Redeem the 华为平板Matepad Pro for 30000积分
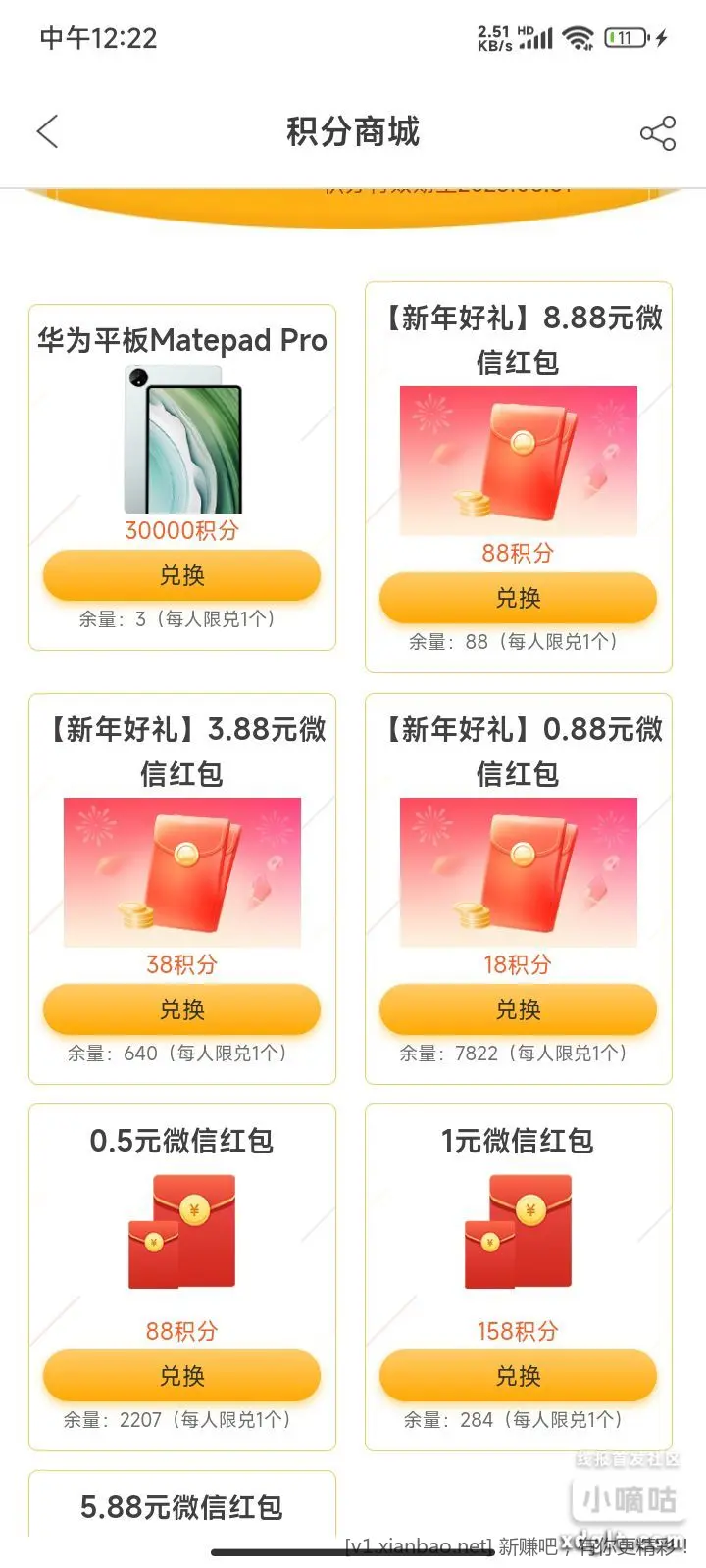Viewport: 706px width, 1568px height. pos(181,575)
